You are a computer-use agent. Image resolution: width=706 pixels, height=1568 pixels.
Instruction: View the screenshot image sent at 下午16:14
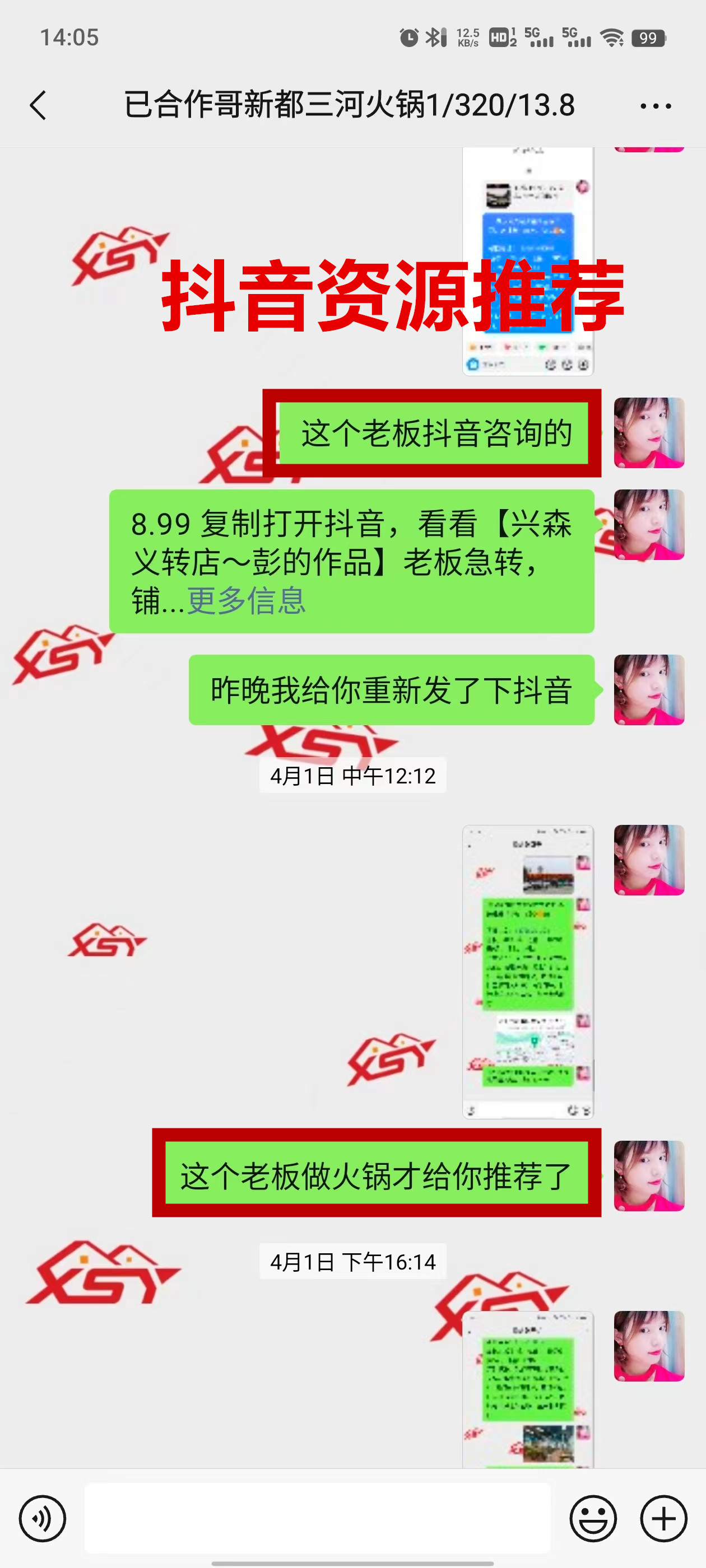click(x=527, y=1391)
